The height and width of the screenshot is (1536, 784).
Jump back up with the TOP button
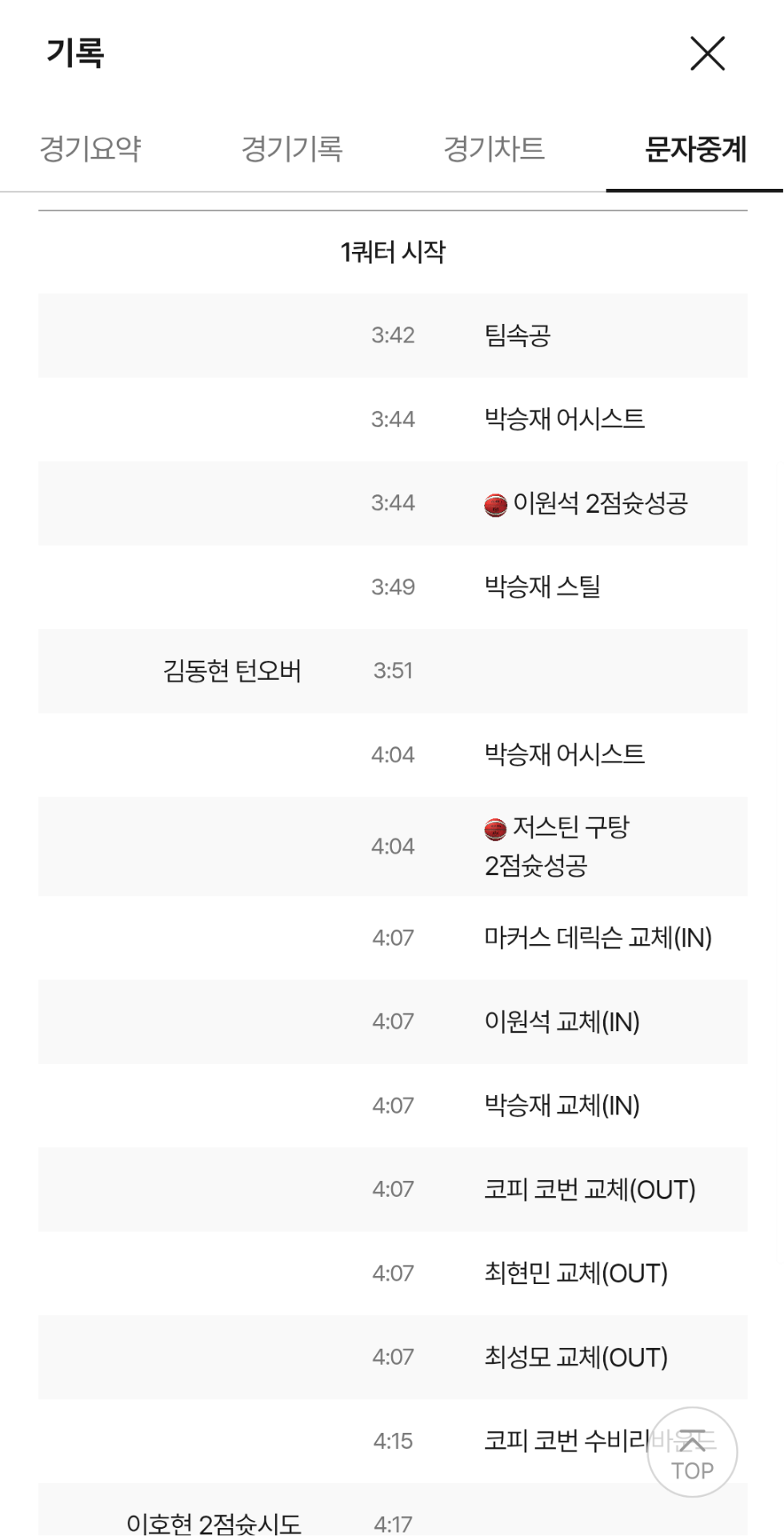(692, 1452)
